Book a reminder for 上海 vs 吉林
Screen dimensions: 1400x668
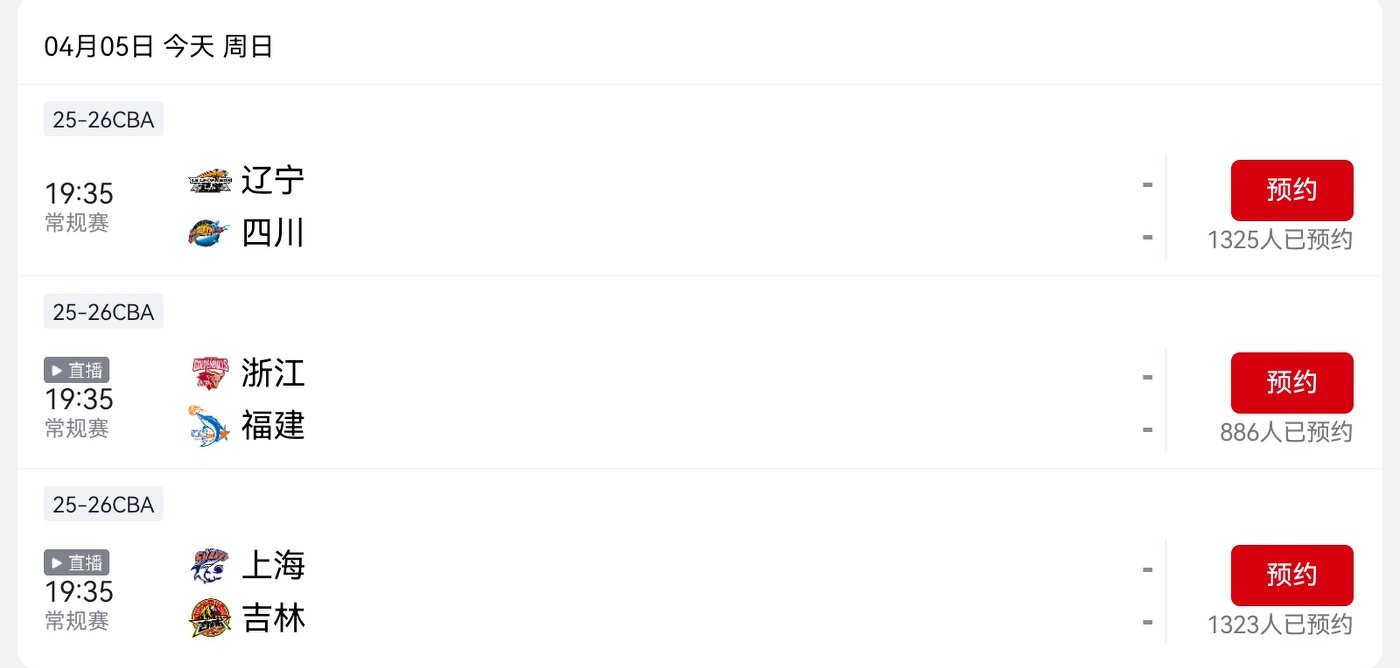pyautogui.click(x=1291, y=575)
